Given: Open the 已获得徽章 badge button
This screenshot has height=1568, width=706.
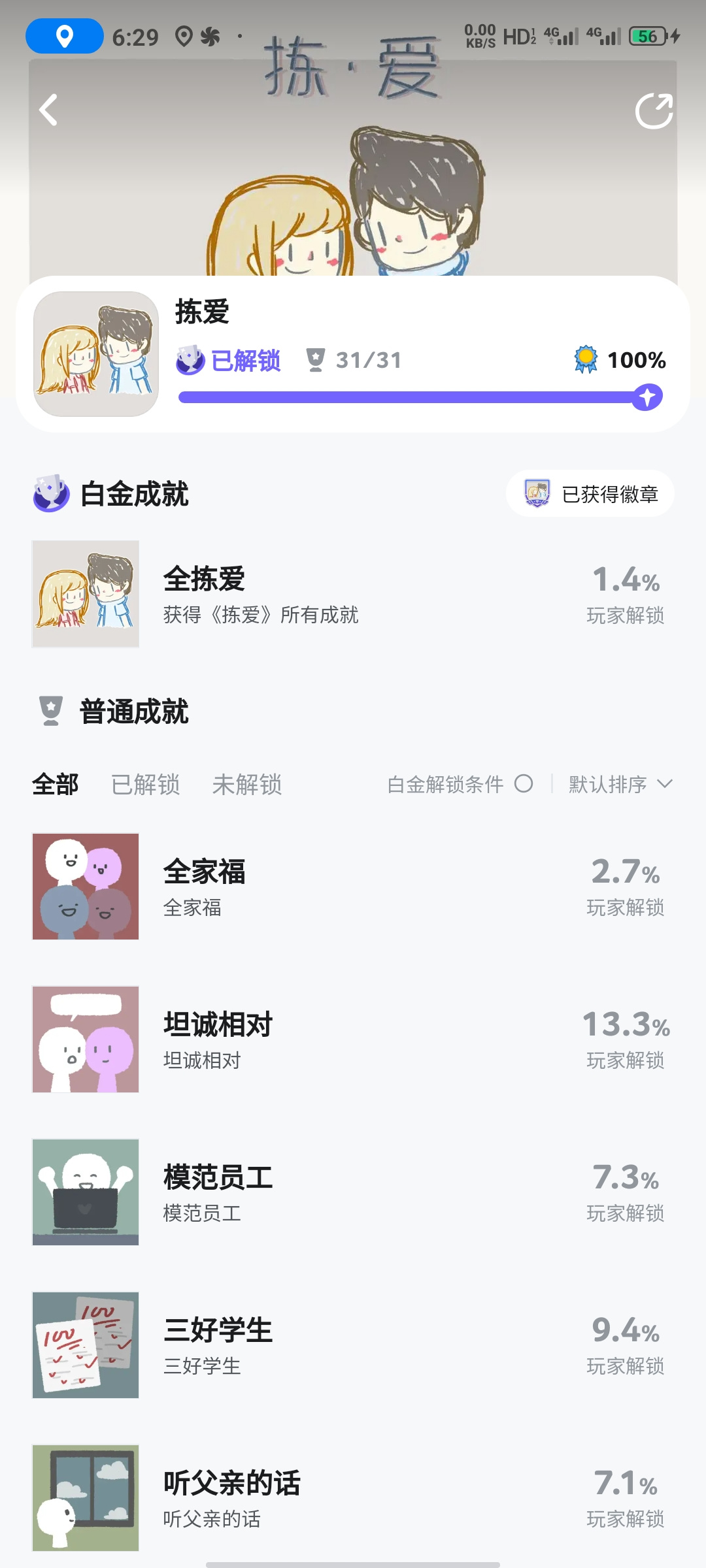Looking at the screenshot, I should (x=590, y=494).
